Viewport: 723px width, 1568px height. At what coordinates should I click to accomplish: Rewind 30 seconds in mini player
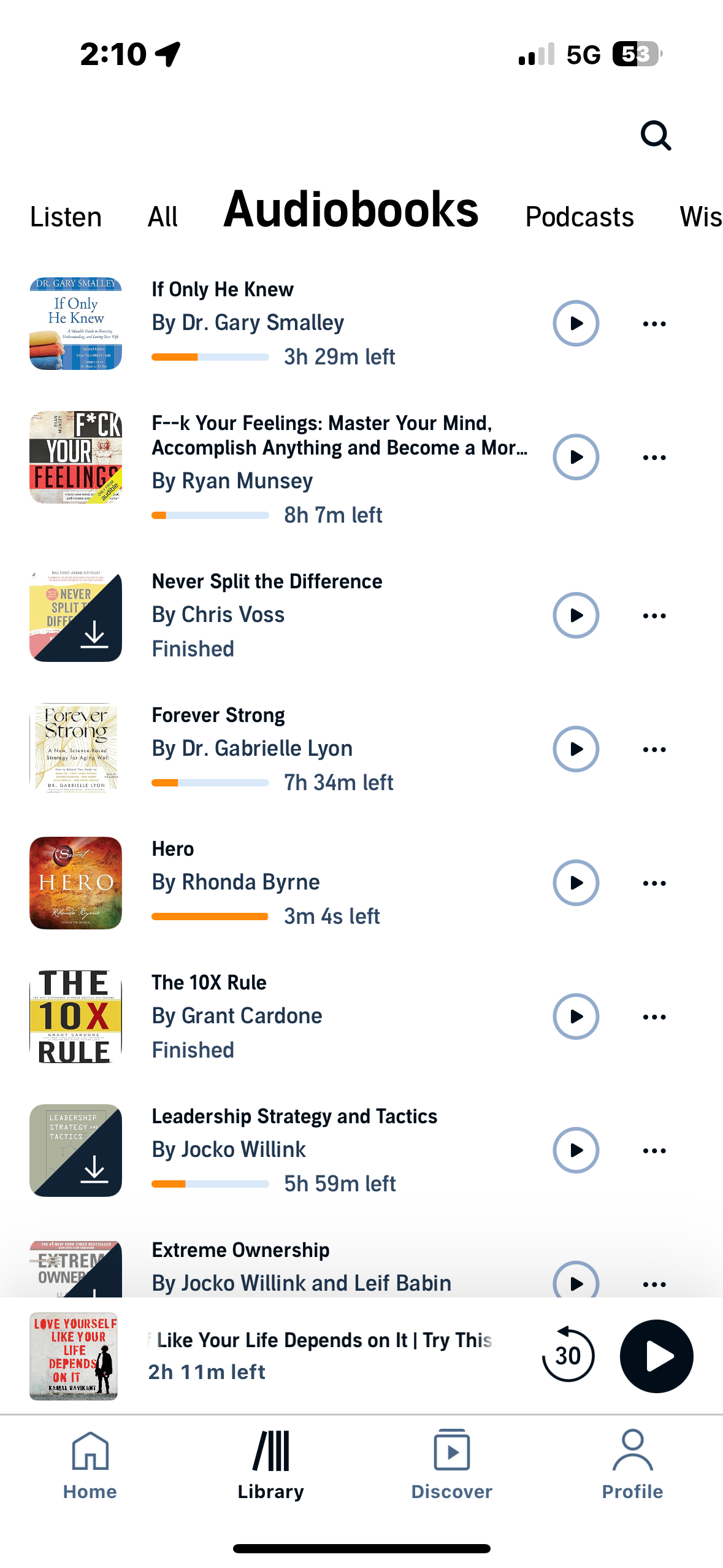click(x=568, y=1356)
